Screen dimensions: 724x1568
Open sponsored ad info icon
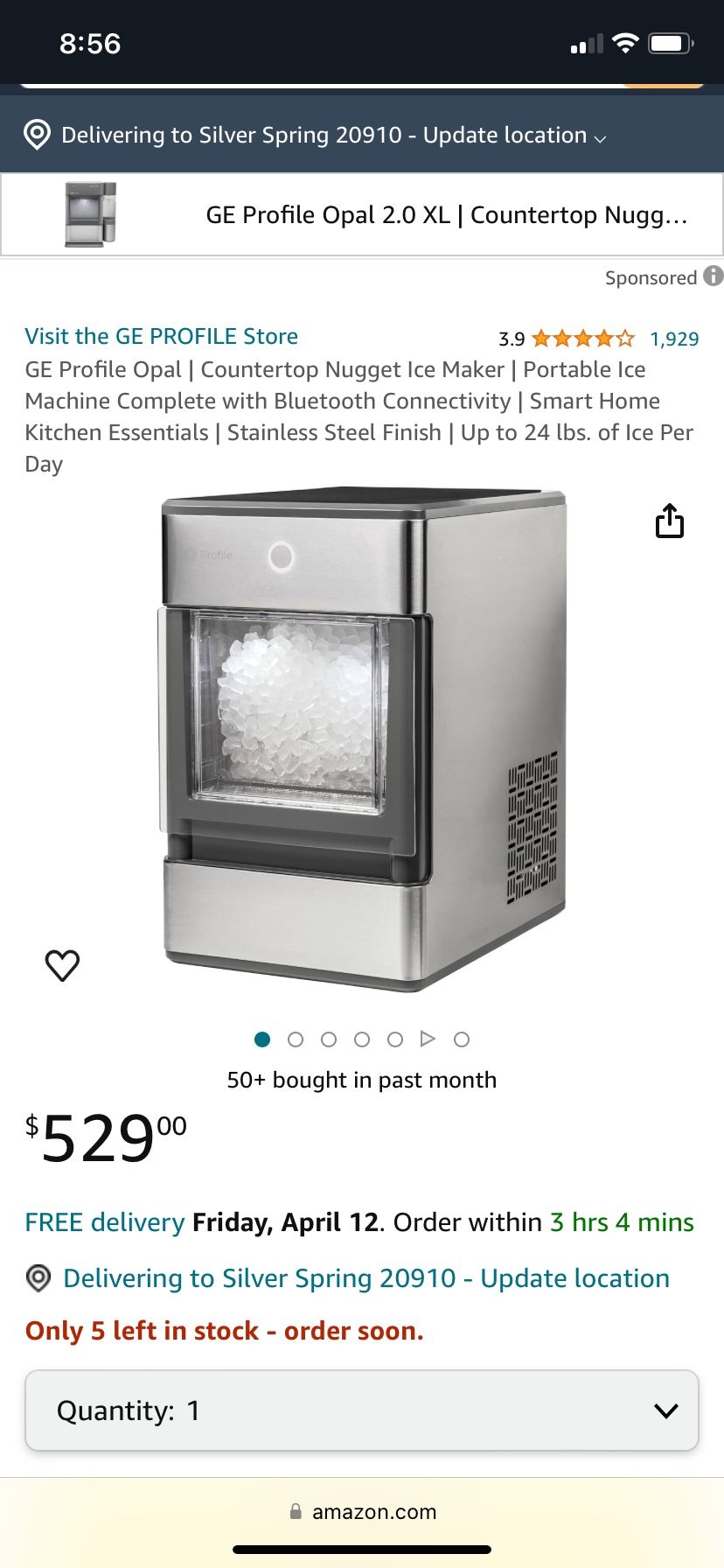714,276
